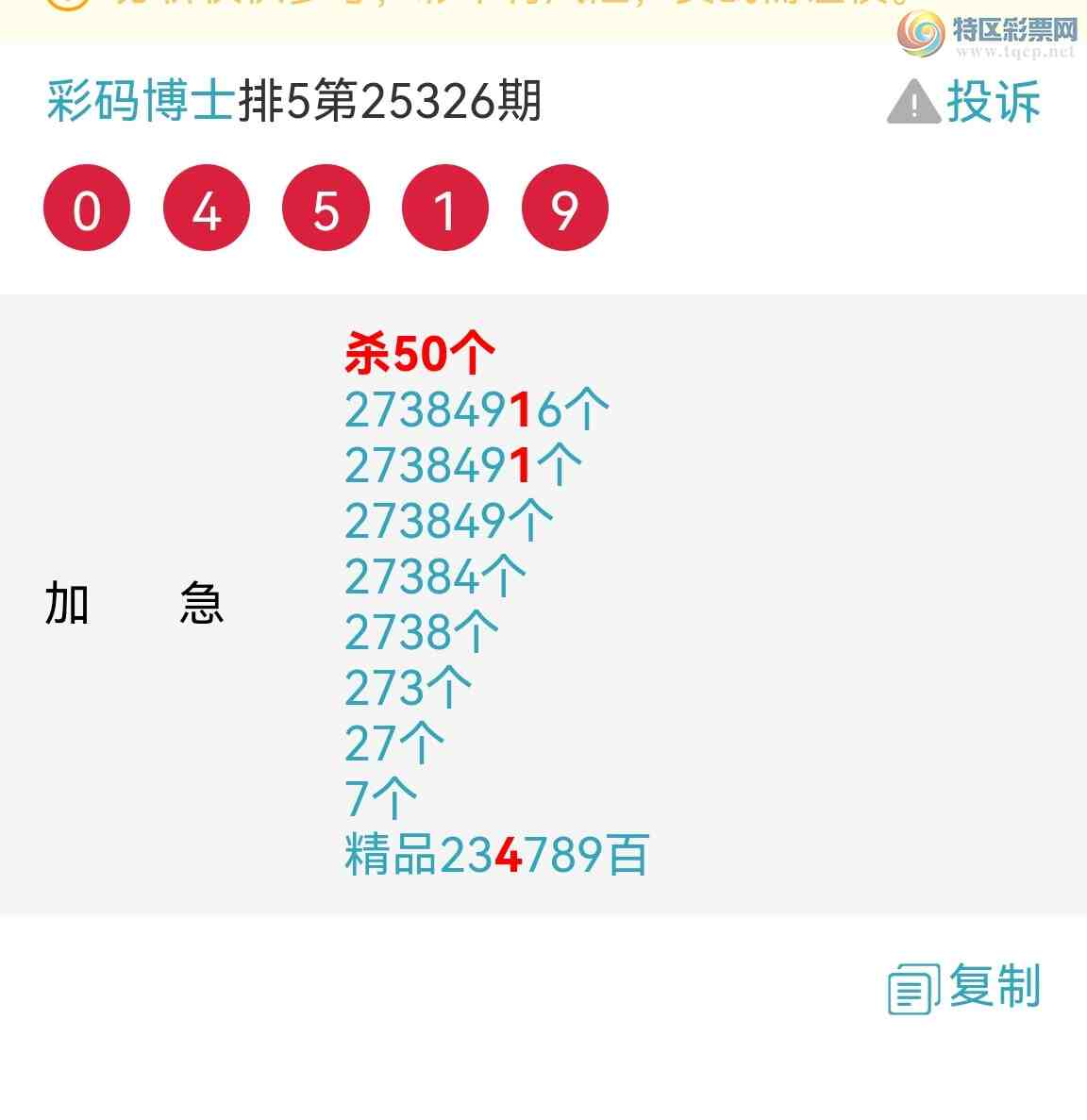The height and width of the screenshot is (1120, 1087).
Task: Select the red ball numbered 1
Action: coord(444,208)
